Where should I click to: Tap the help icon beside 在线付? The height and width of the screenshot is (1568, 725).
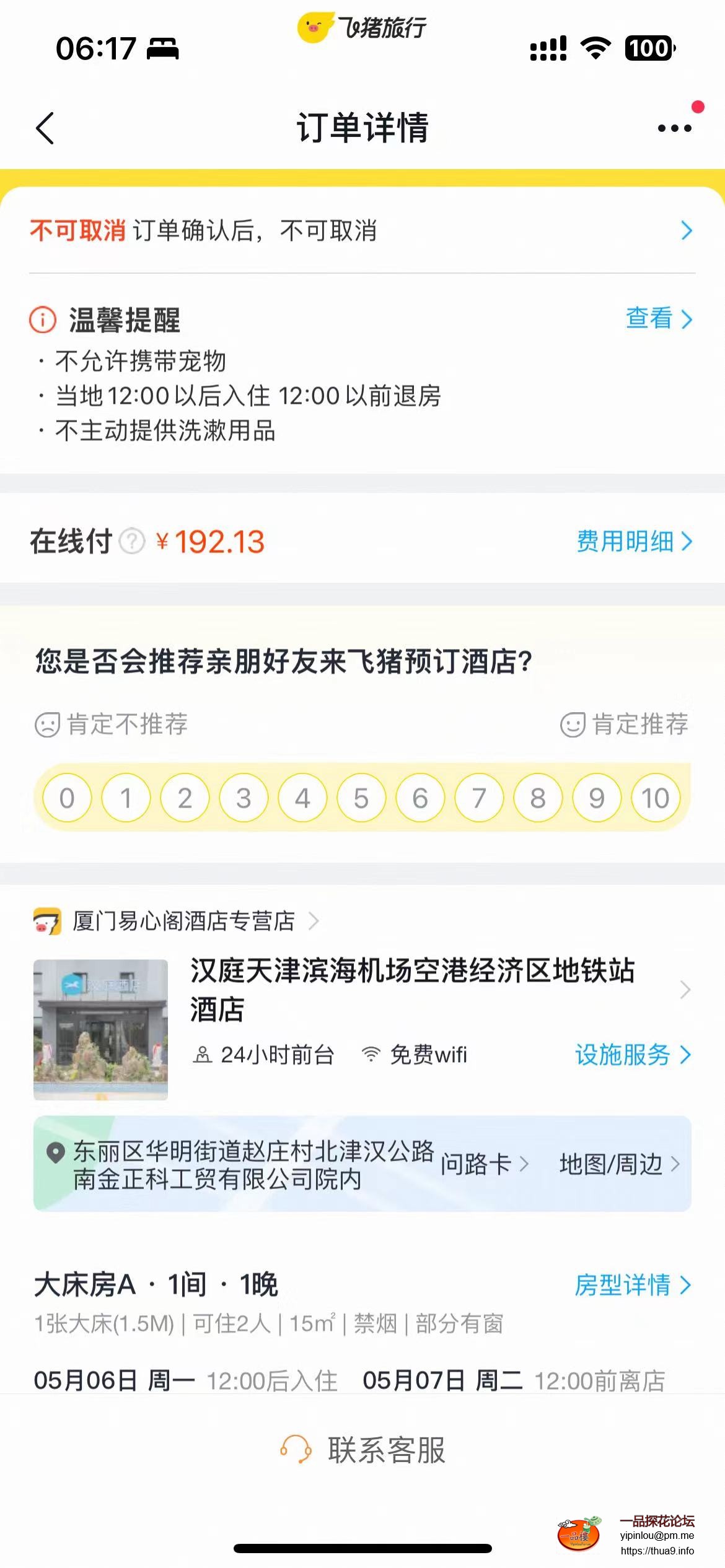131,541
